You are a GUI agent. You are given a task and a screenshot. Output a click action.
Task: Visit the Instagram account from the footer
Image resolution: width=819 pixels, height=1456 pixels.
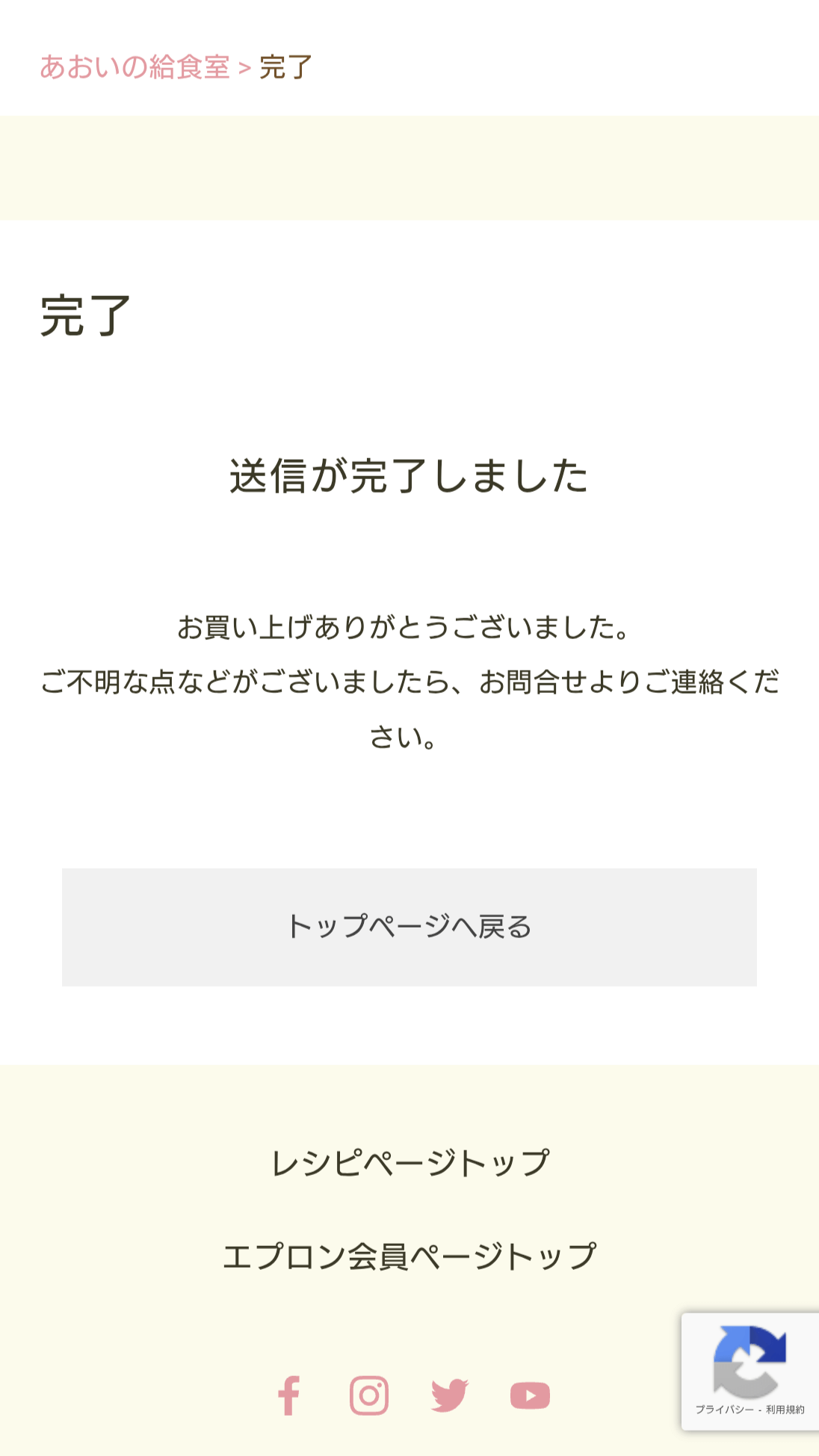click(x=369, y=1395)
